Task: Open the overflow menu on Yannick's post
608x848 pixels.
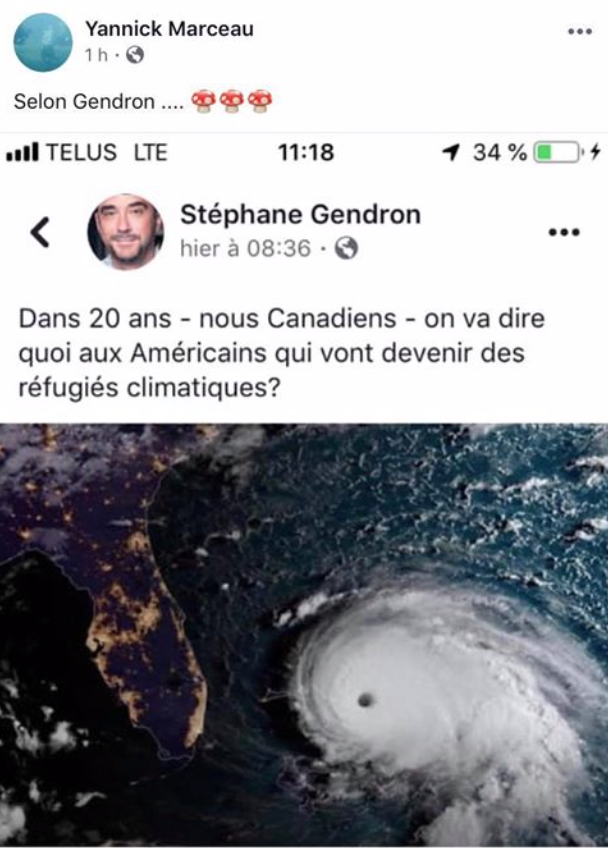Action: 579,32
